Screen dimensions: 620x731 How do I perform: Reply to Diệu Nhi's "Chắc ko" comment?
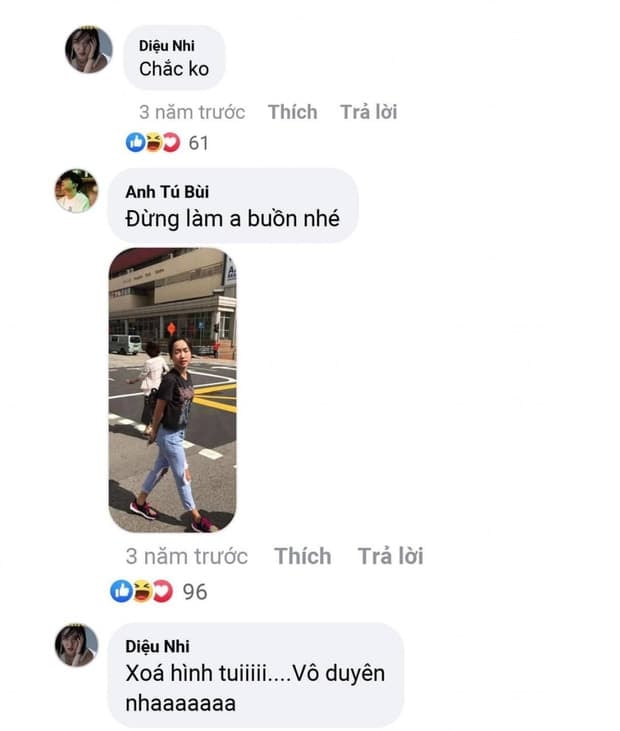click(x=368, y=112)
